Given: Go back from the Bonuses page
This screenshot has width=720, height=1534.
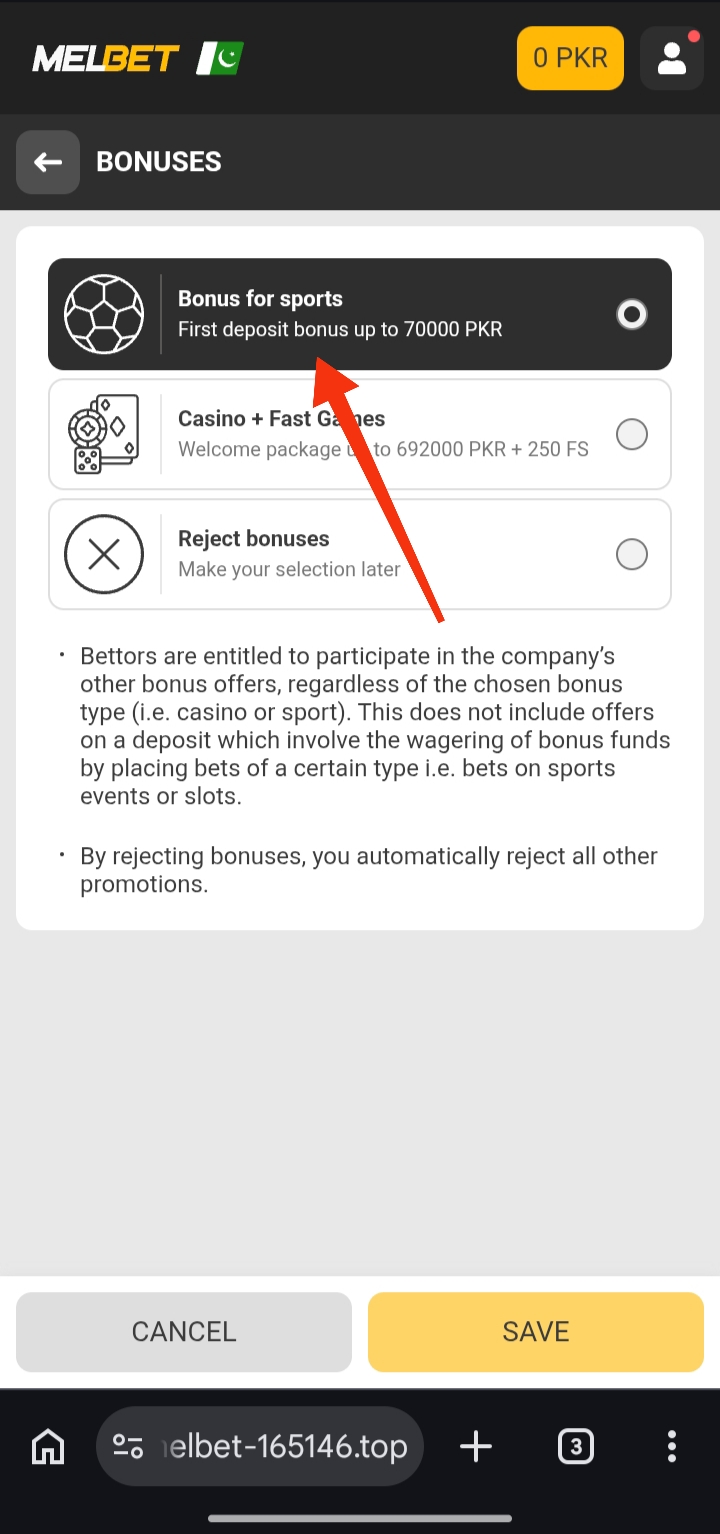Looking at the screenshot, I should pyautogui.click(x=47, y=162).
